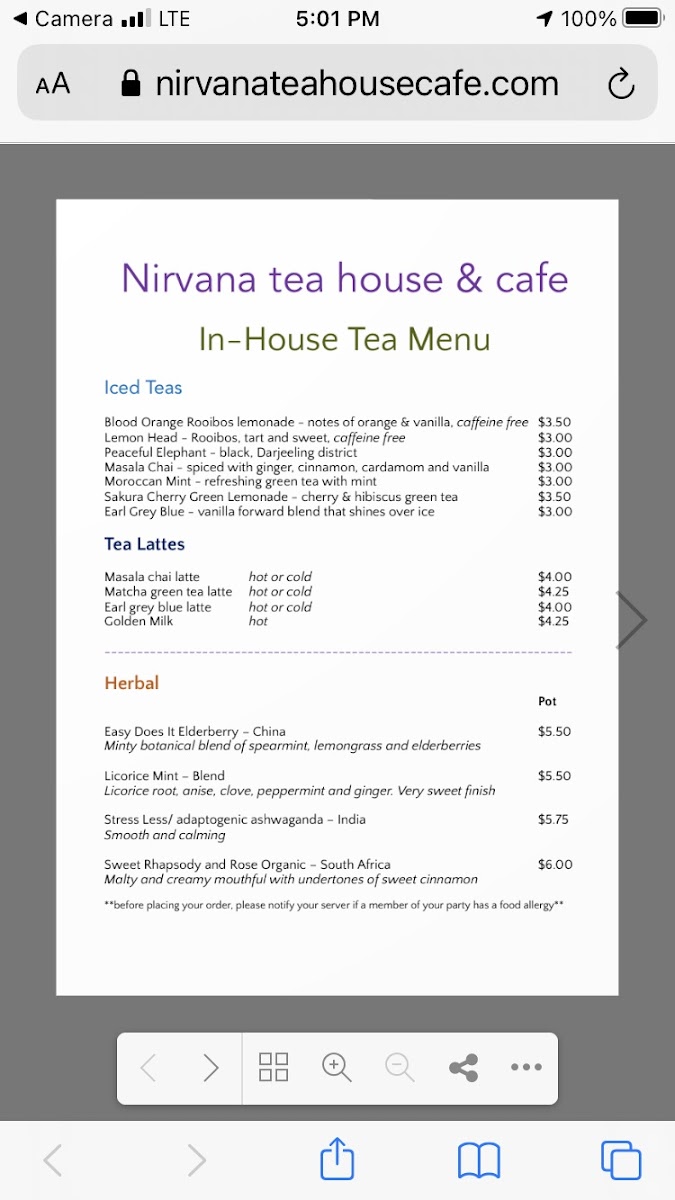
Task: Zoom in on the menu document
Action: tap(336, 1068)
